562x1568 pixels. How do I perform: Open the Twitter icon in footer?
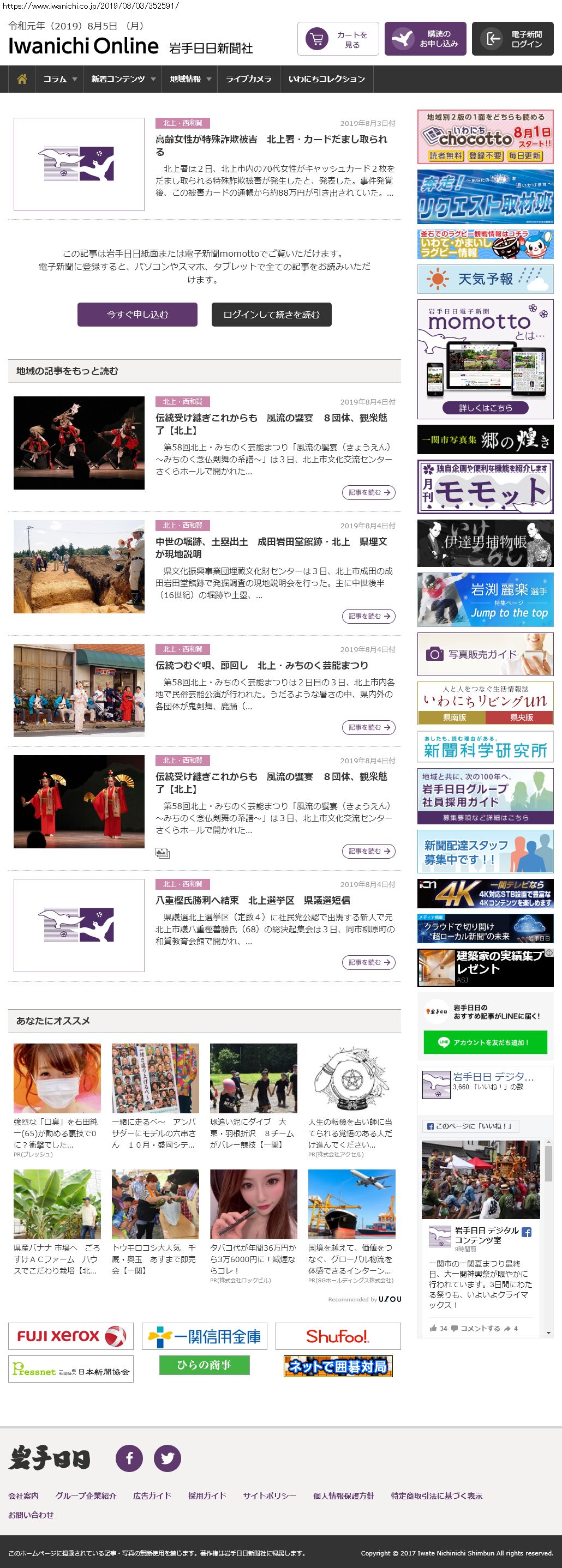point(168,1458)
